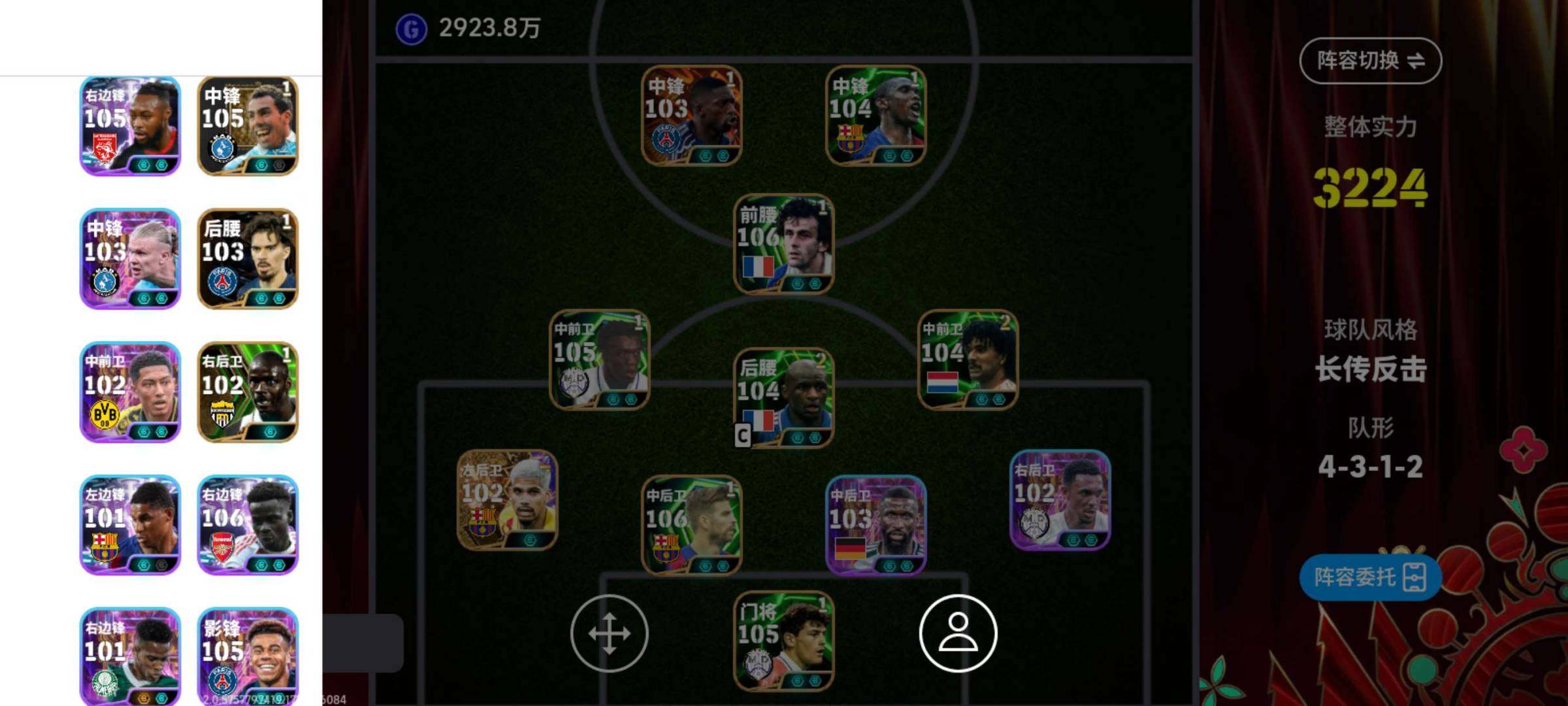Open the 中后卫 106 centre back card
Screen dimensions: 1568x706
click(x=691, y=525)
